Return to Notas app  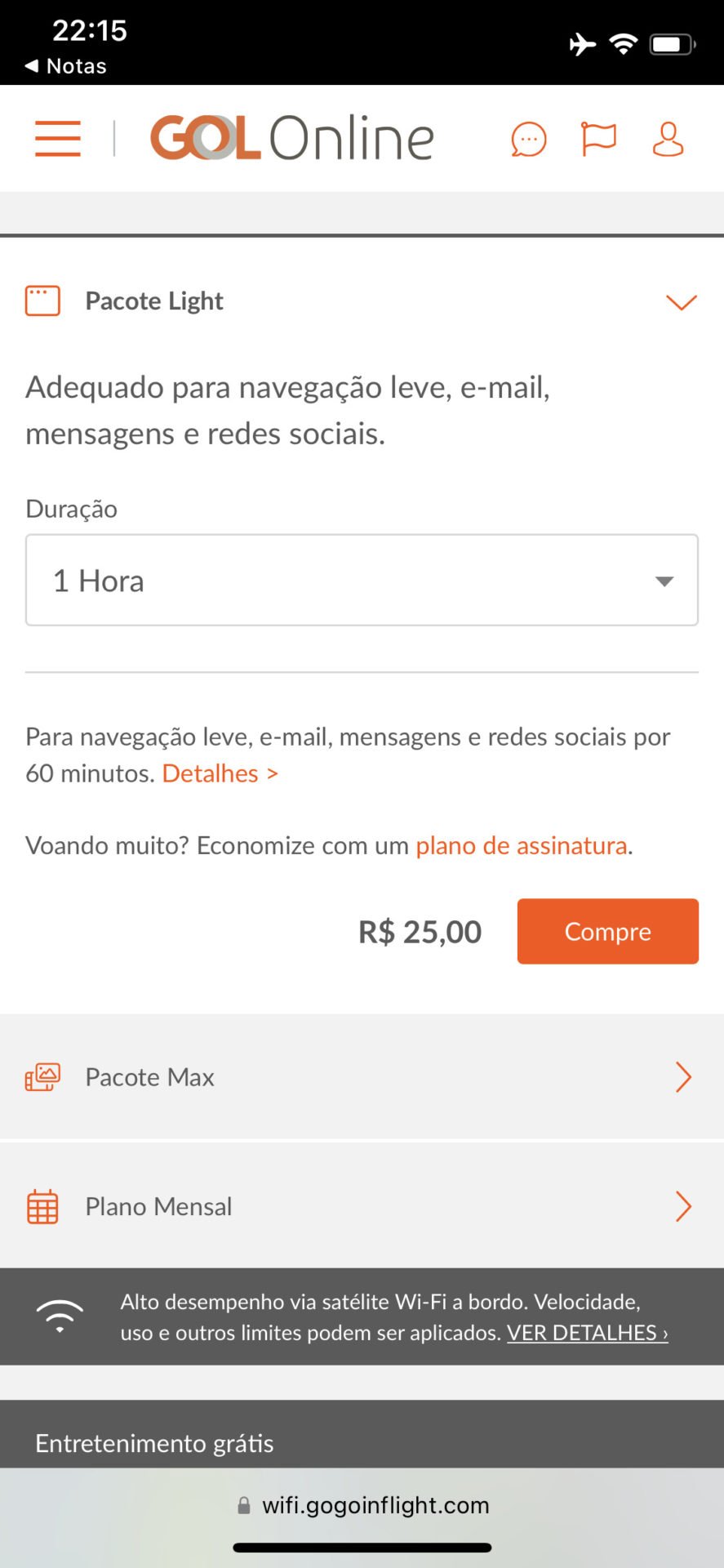coord(65,66)
